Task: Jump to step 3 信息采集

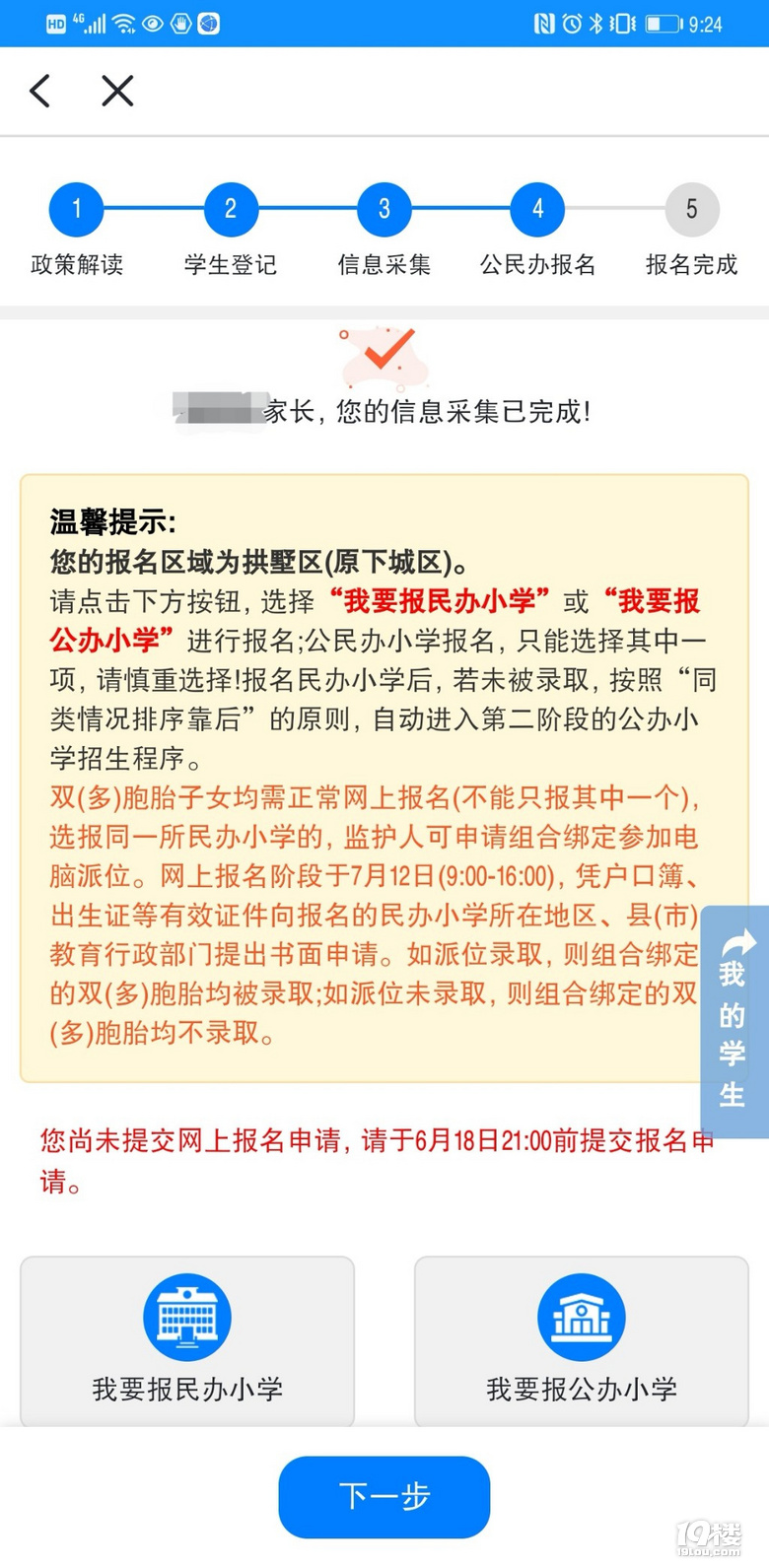Action: click(x=384, y=209)
